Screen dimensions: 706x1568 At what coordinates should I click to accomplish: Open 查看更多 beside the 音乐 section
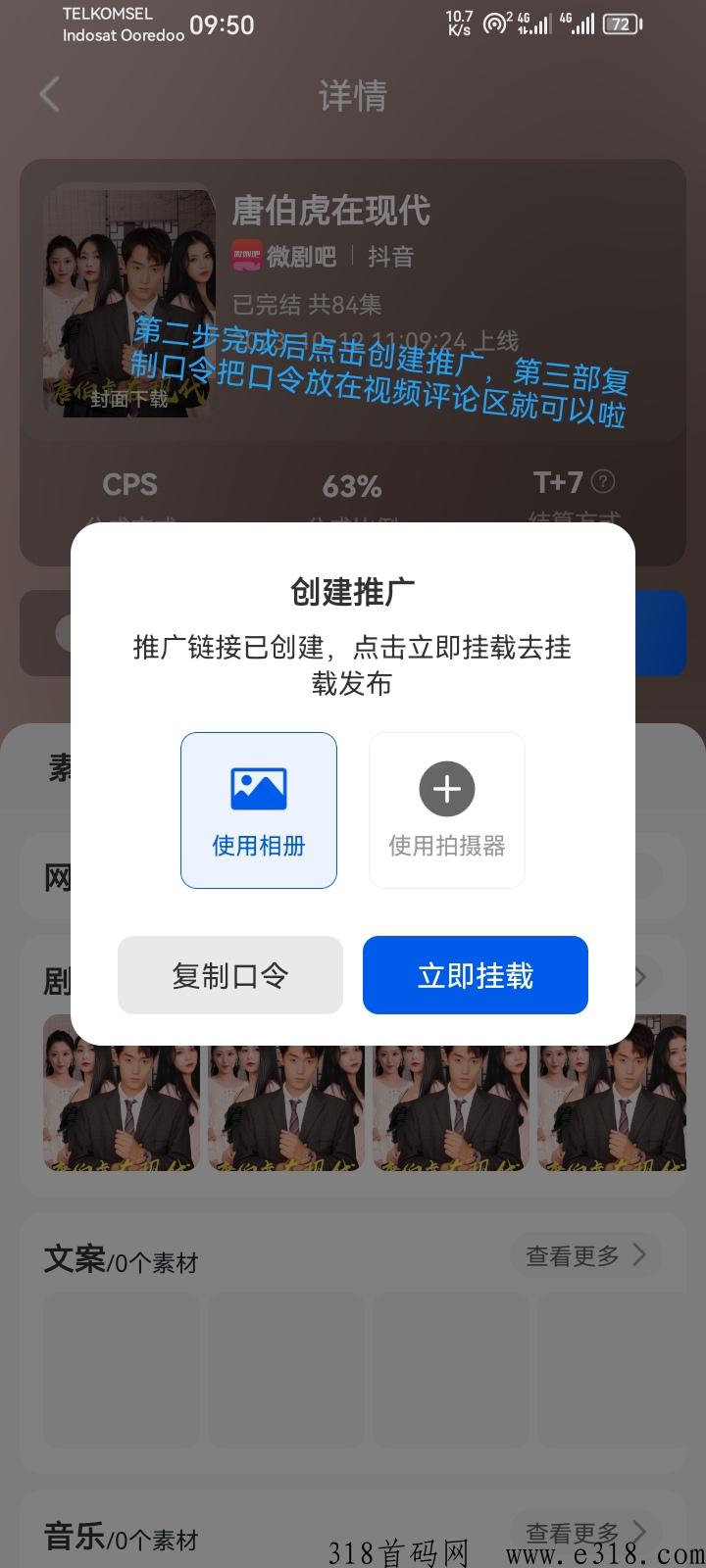click(586, 1532)
